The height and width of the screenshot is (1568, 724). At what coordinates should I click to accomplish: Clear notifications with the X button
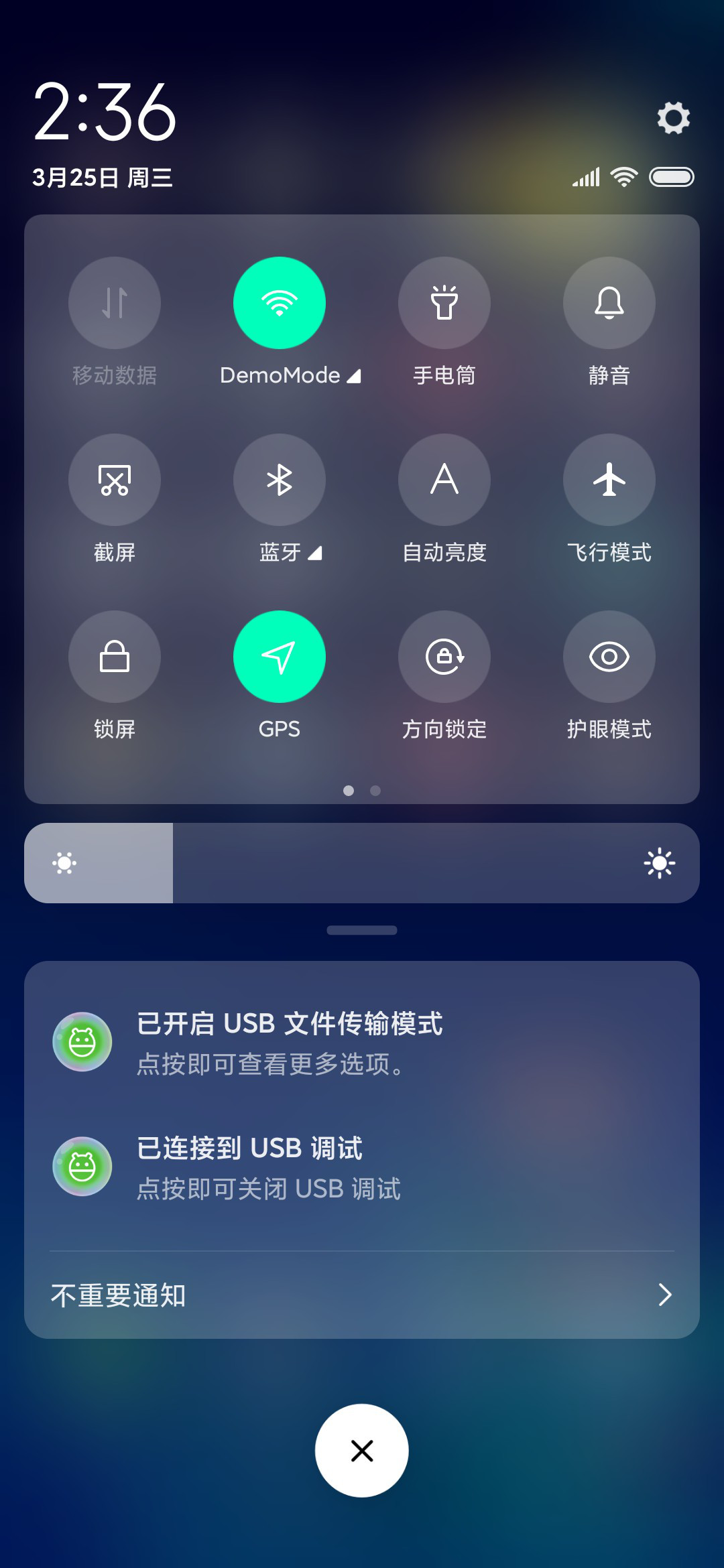362,1451
